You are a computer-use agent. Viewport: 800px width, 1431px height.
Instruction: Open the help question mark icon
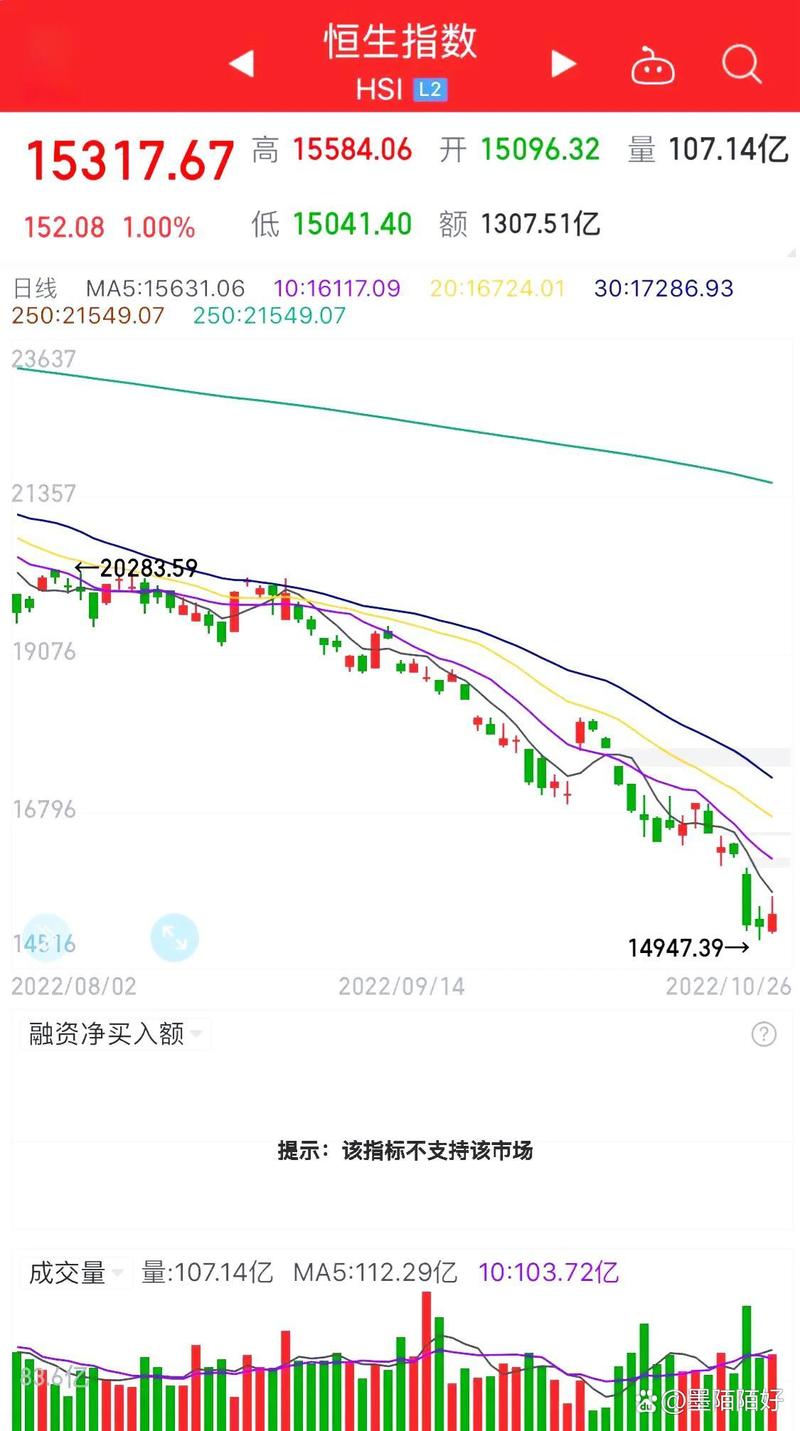coord(764,1034)
